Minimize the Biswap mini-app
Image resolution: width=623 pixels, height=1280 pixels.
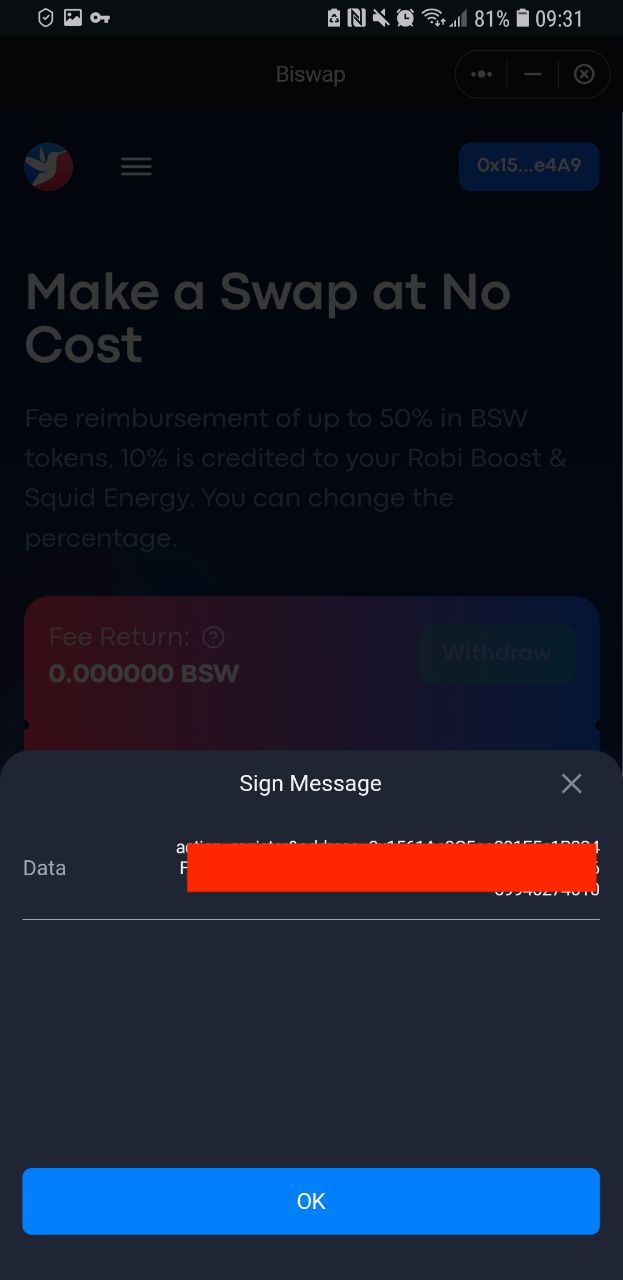[x=533, y=75]
